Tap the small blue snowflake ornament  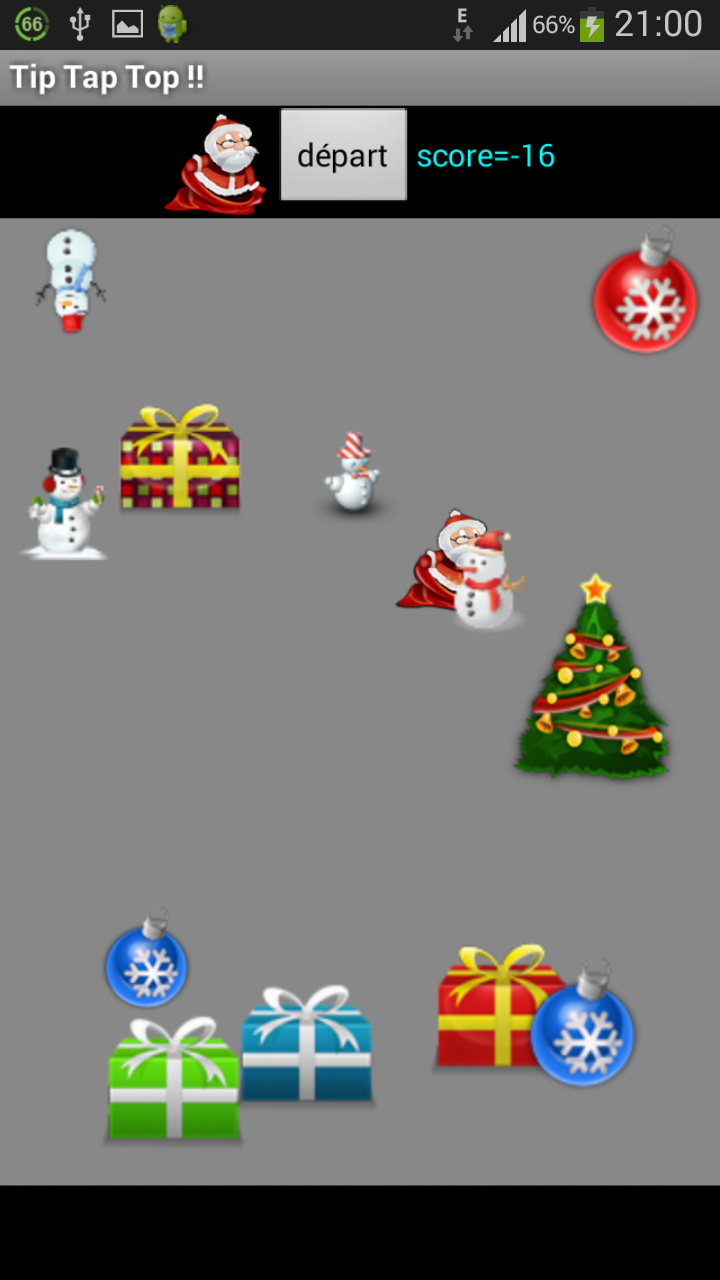point(147,964)
